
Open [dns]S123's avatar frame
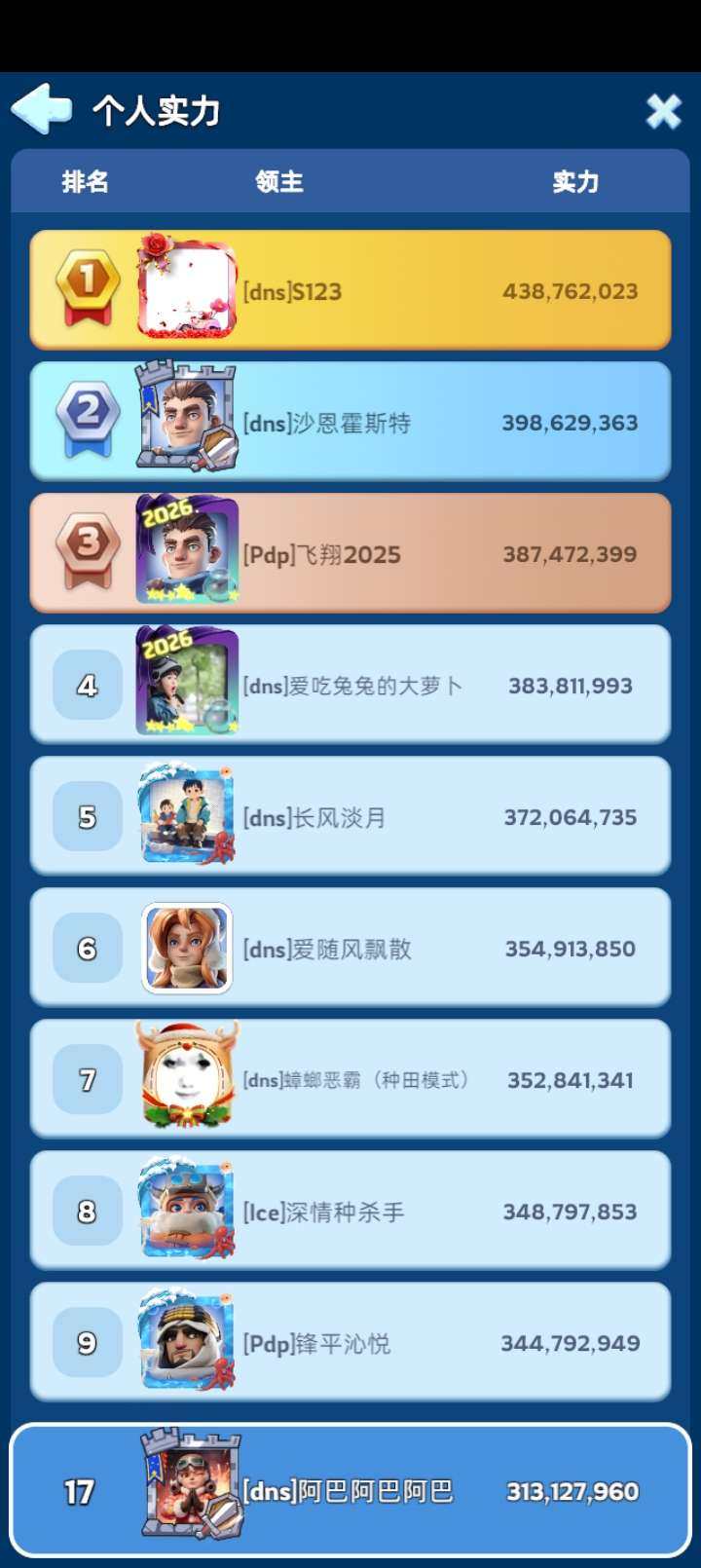point(185,288)
